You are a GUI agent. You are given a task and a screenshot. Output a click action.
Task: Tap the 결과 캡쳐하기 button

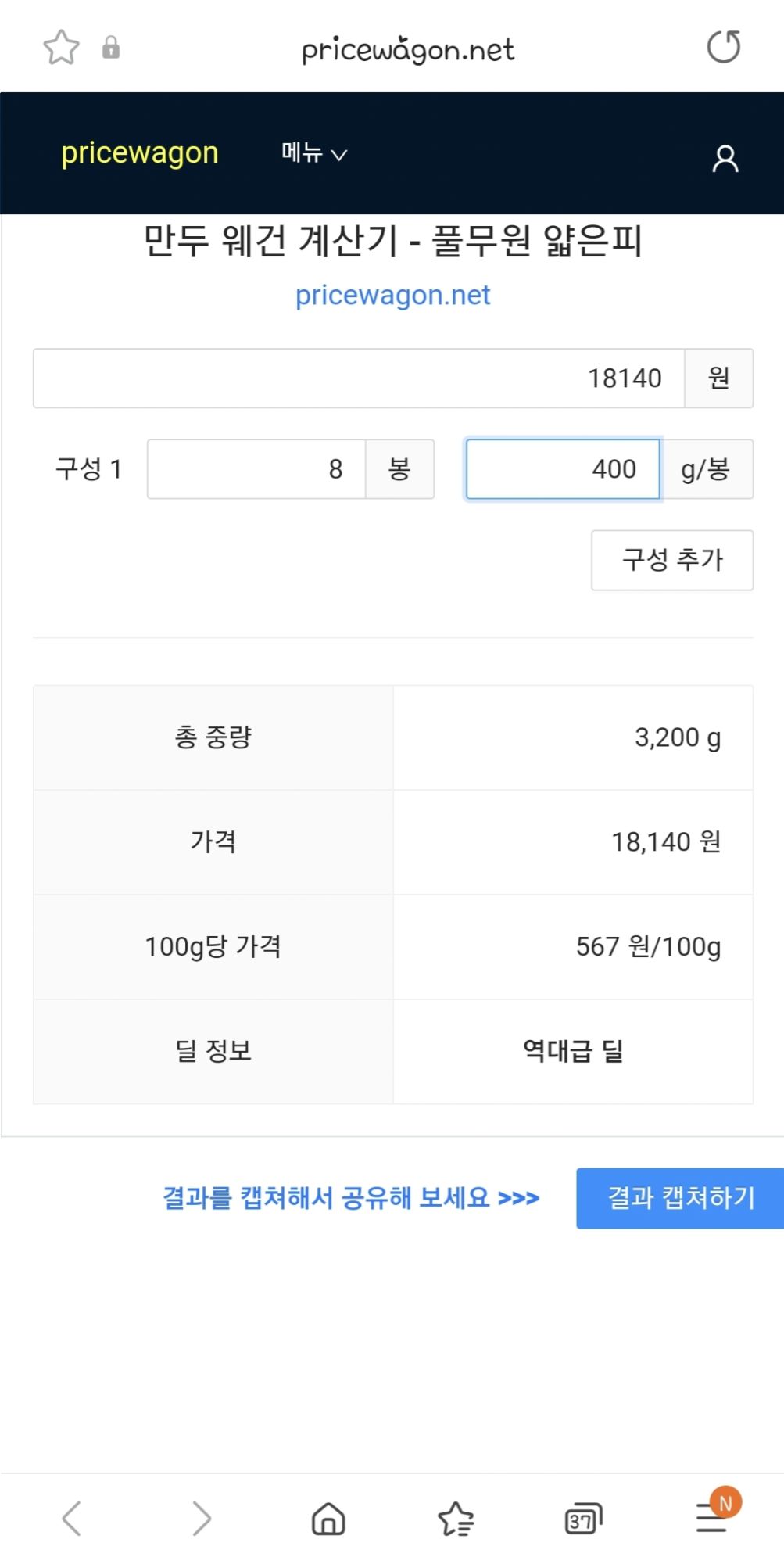click(x=680, y=1198)
